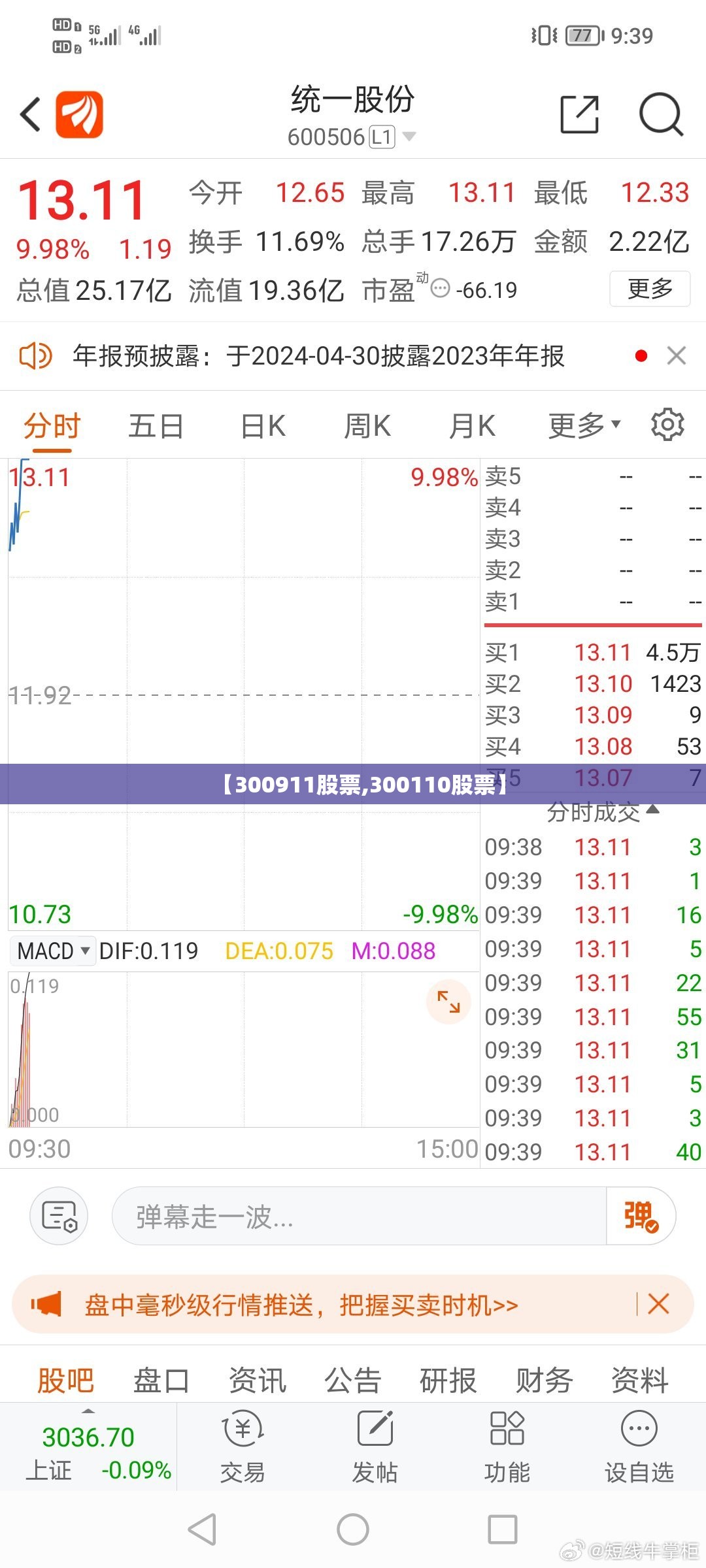706x1568 pixels.
Task: Open the MACD indicator dropdown
Action: (53, 951)
